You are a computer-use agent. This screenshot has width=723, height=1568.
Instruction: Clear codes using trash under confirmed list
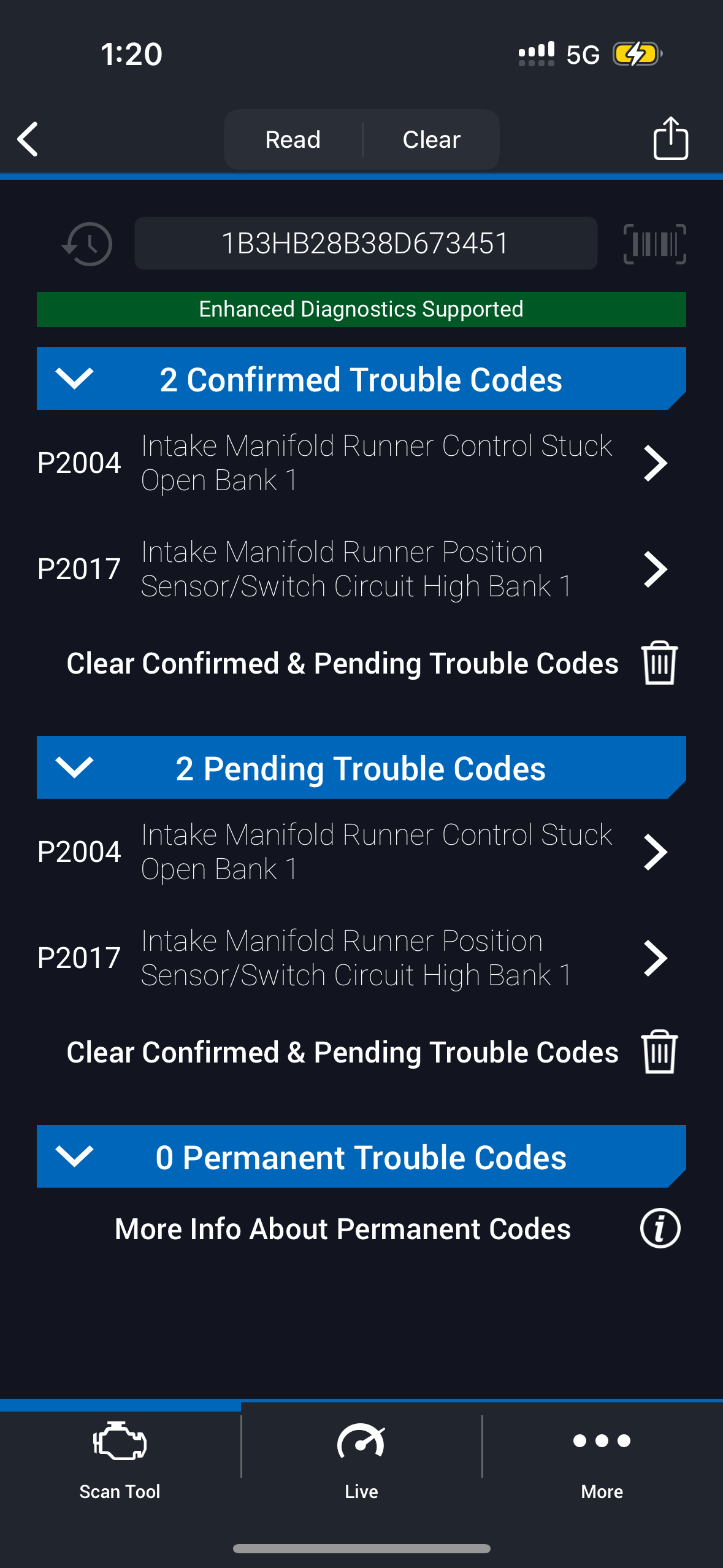(659, 663)
